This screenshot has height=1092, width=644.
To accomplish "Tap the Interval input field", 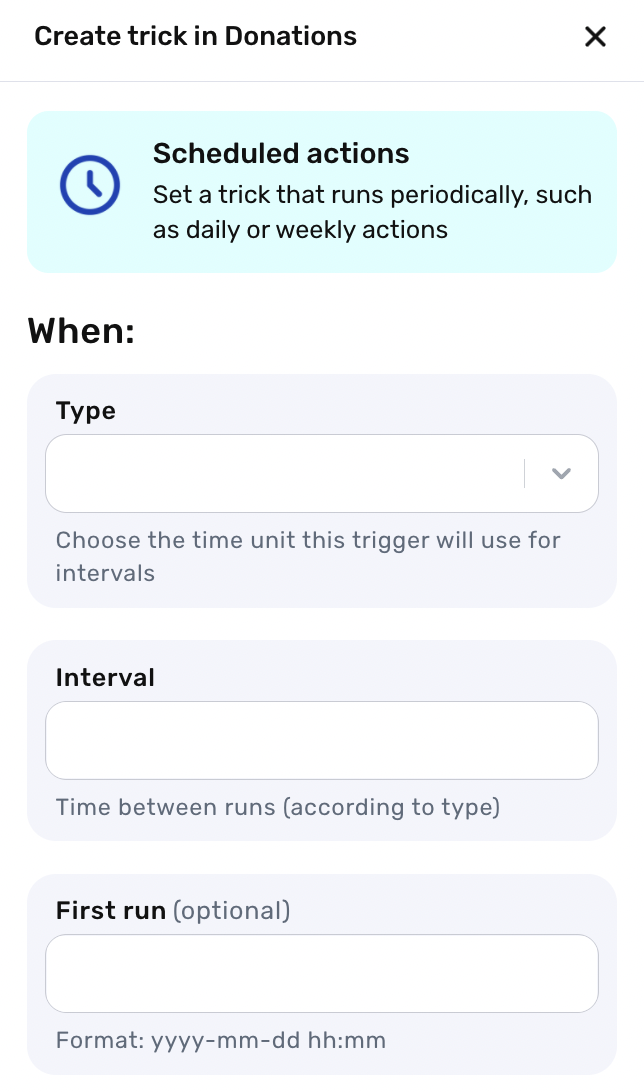I will [321, 740].
